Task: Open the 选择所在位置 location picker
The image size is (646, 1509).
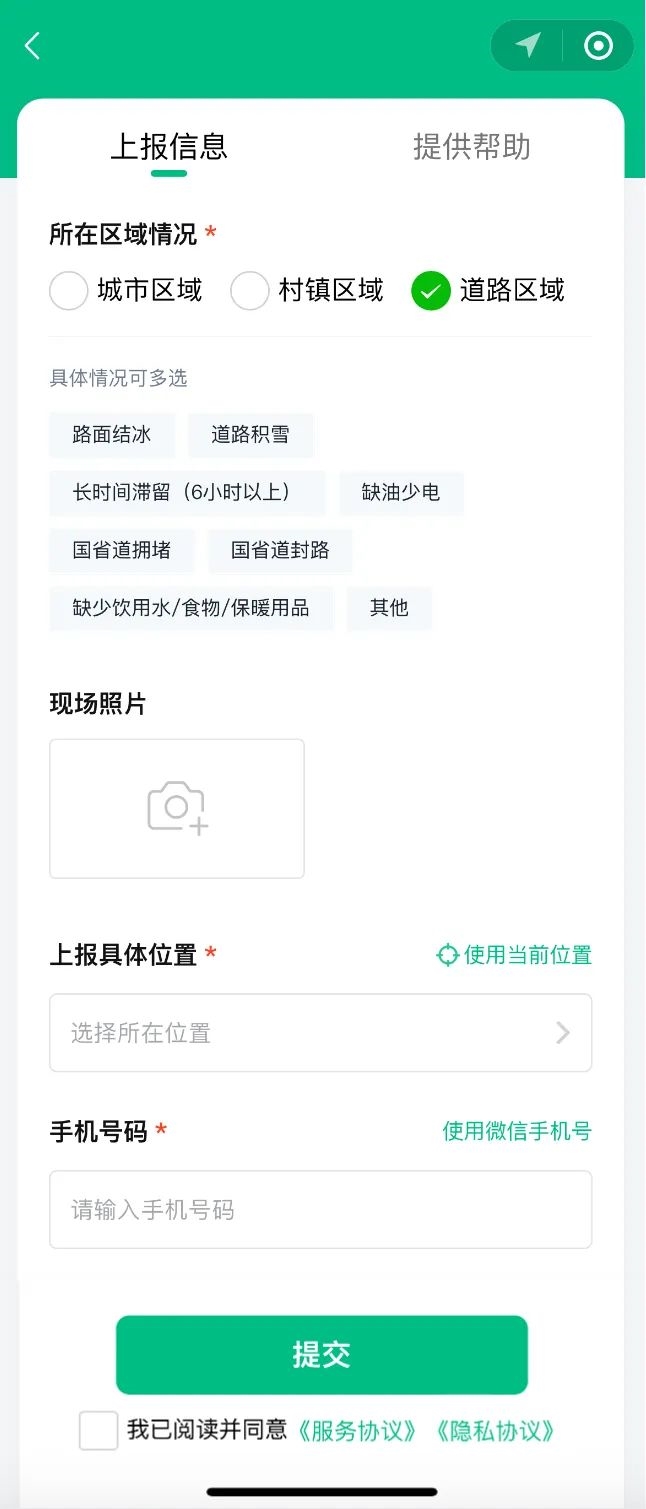Action: 320,1033
